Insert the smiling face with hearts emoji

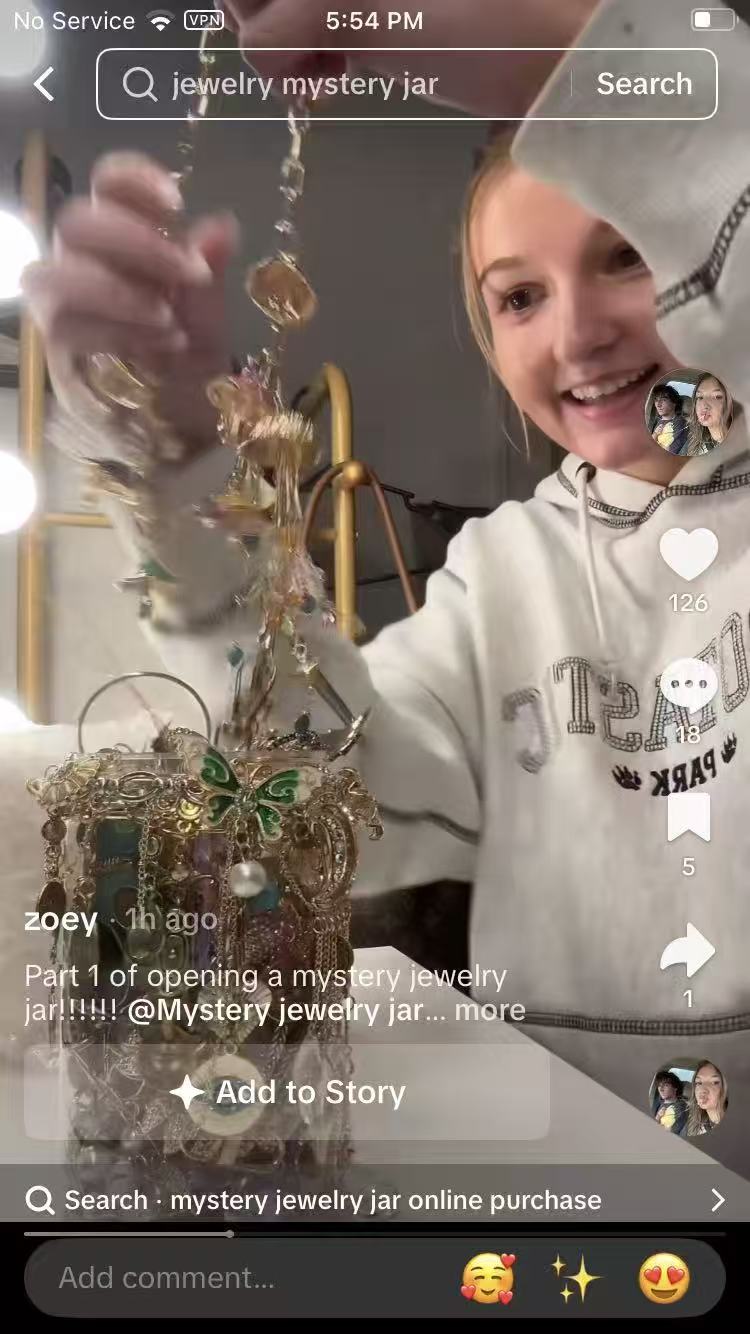(488, 1278)
